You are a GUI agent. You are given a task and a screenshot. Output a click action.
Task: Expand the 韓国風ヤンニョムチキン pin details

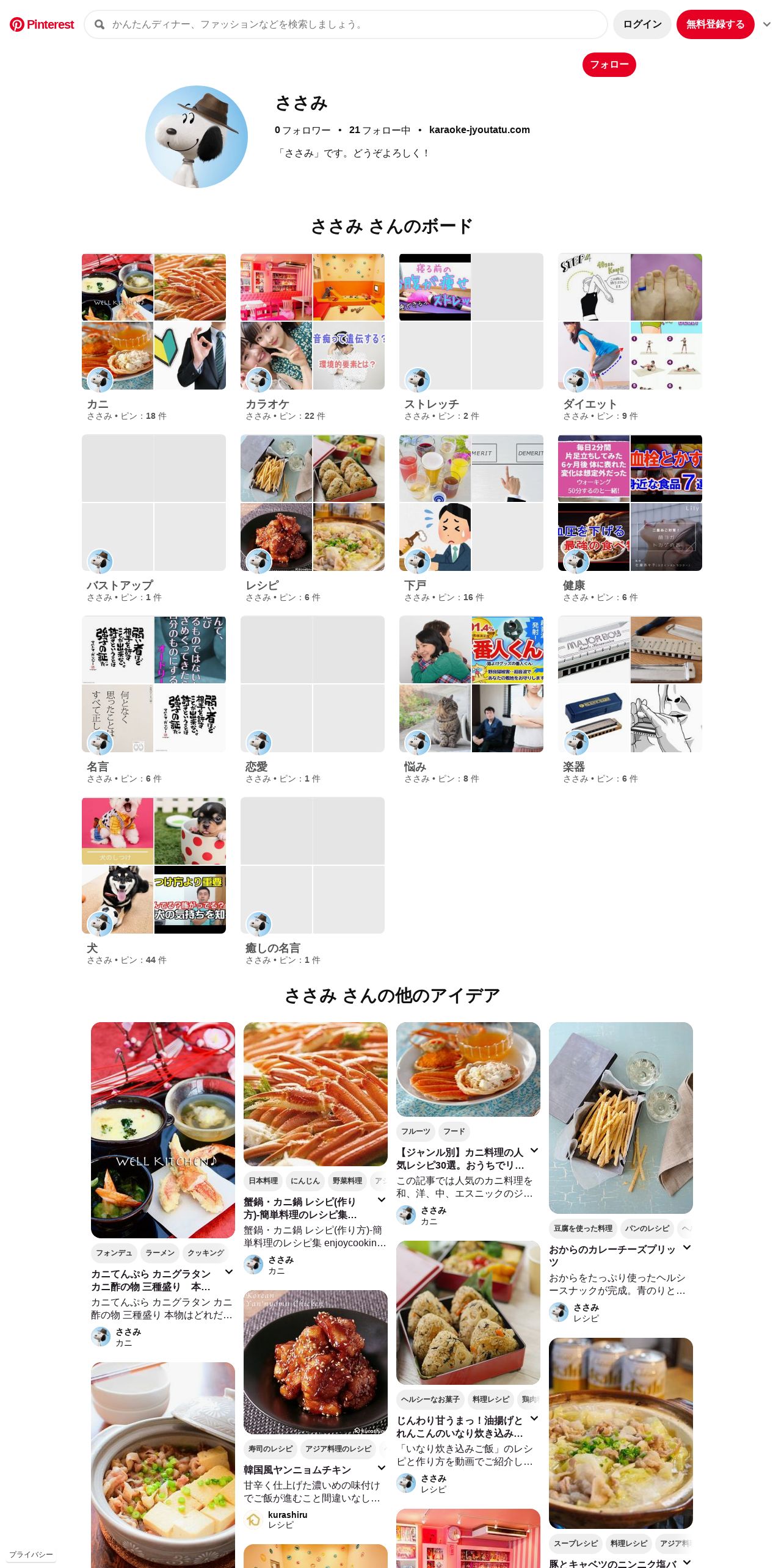382,1468
